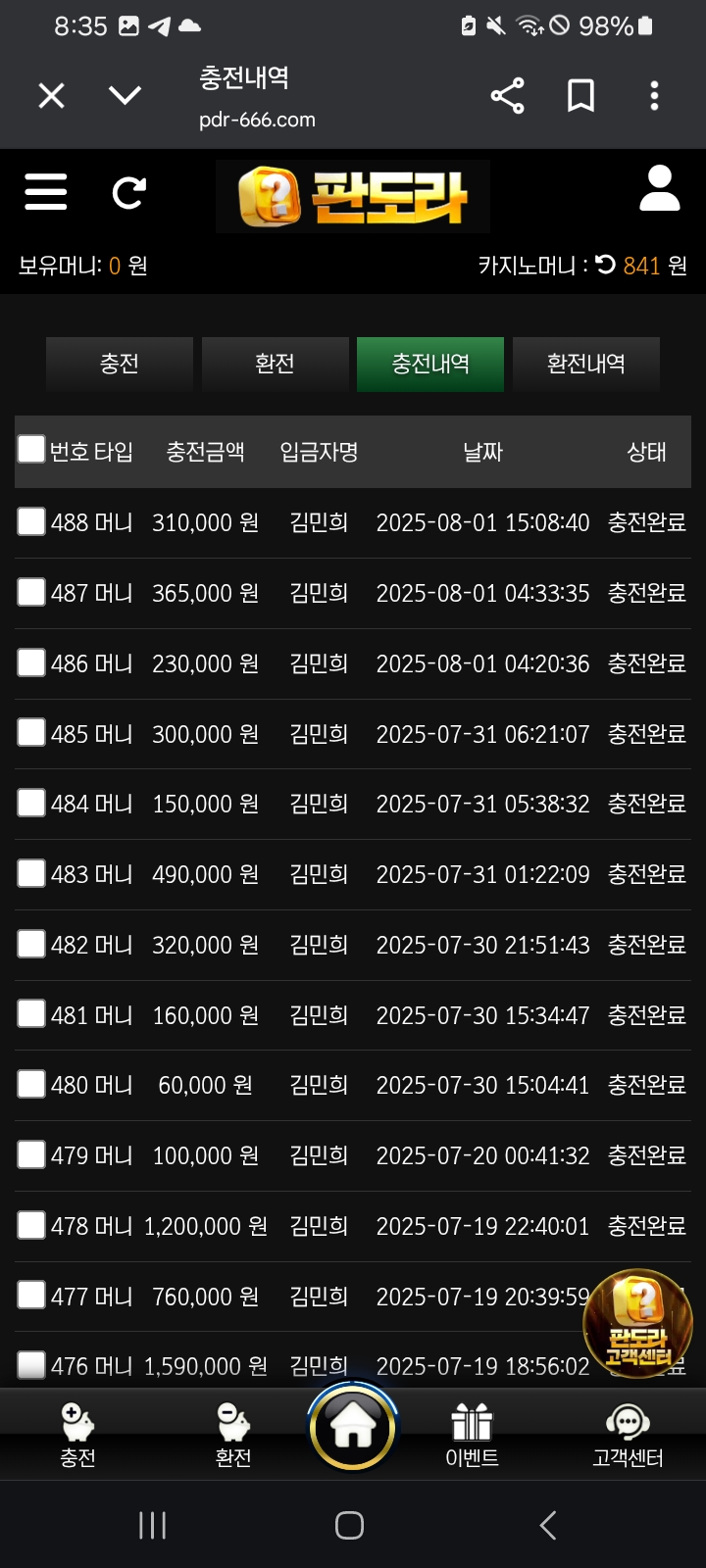Open the user profile icon
This screenshot has height=1568, width=706.
pos(659,188)
